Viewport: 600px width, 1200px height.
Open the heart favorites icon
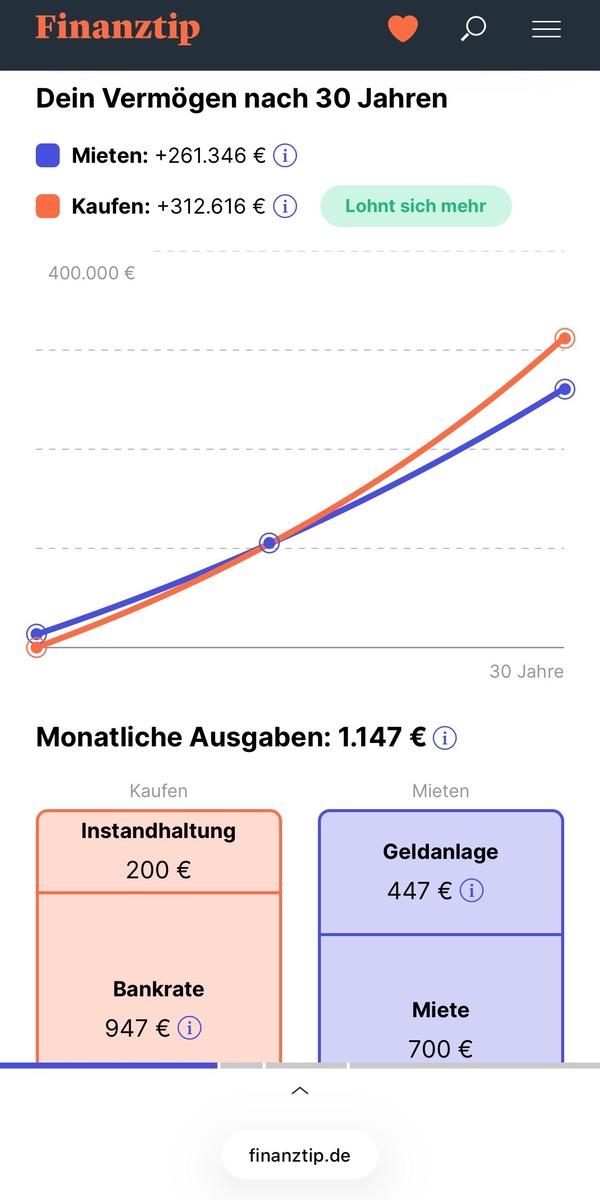pos(403,29)
